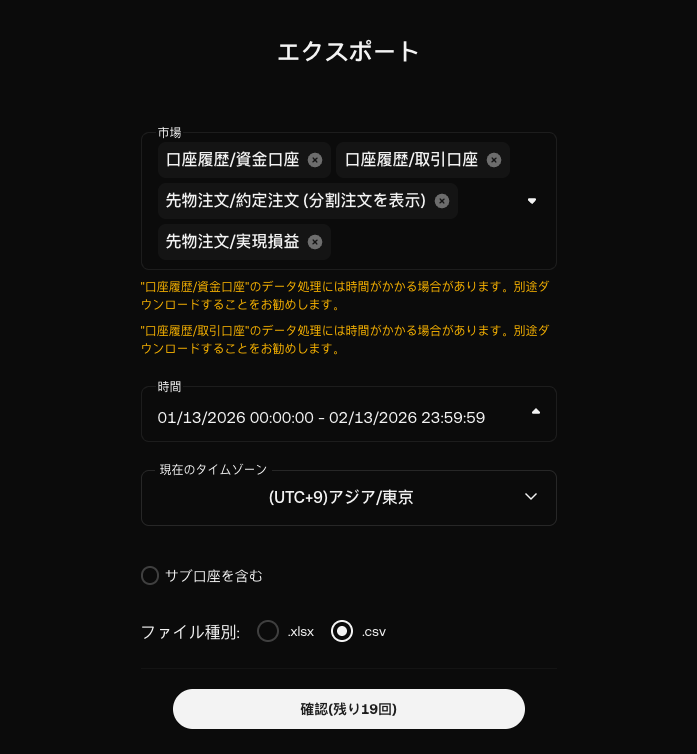Remove the 口座履歴/資金口座 chip
Screen dimensions: 697x754
[315, 160]
